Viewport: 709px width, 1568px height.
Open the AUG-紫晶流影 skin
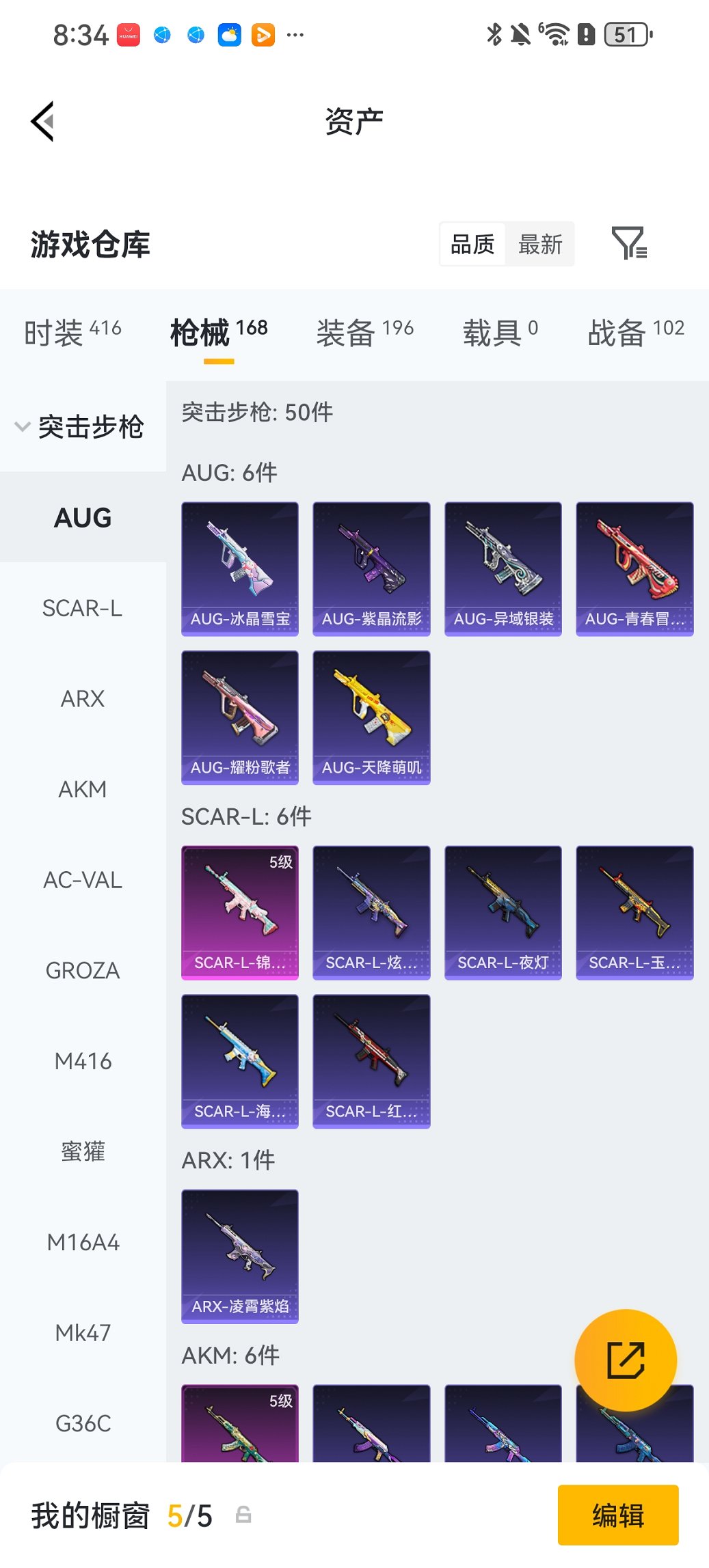(x=371, y=568)
